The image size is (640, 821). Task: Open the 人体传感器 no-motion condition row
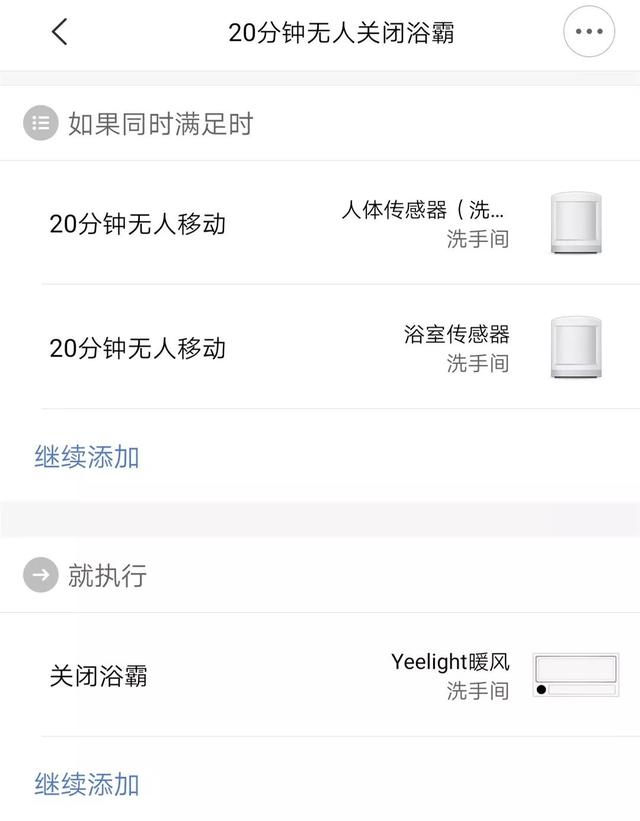[320, 223]
